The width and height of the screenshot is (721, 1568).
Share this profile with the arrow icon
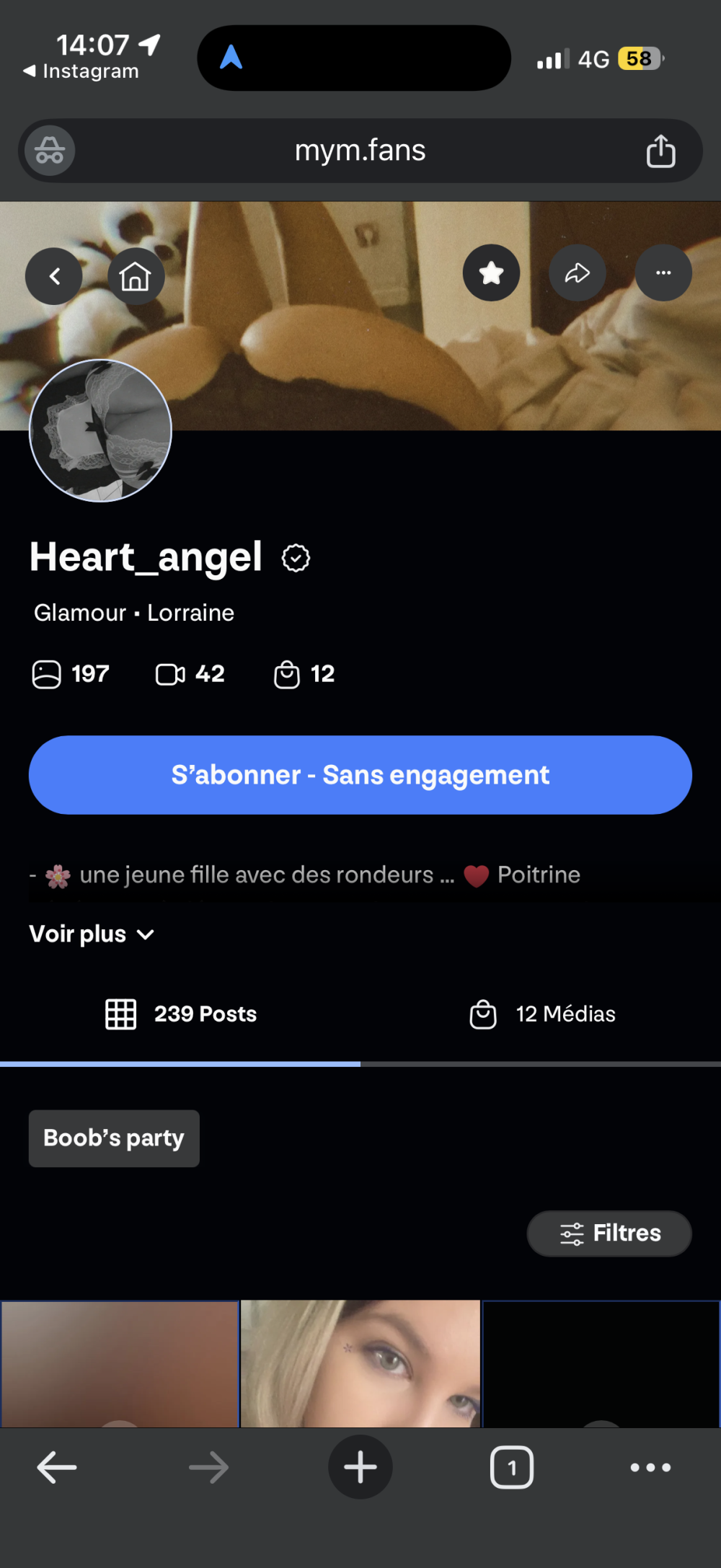click(x=577, y=273)
